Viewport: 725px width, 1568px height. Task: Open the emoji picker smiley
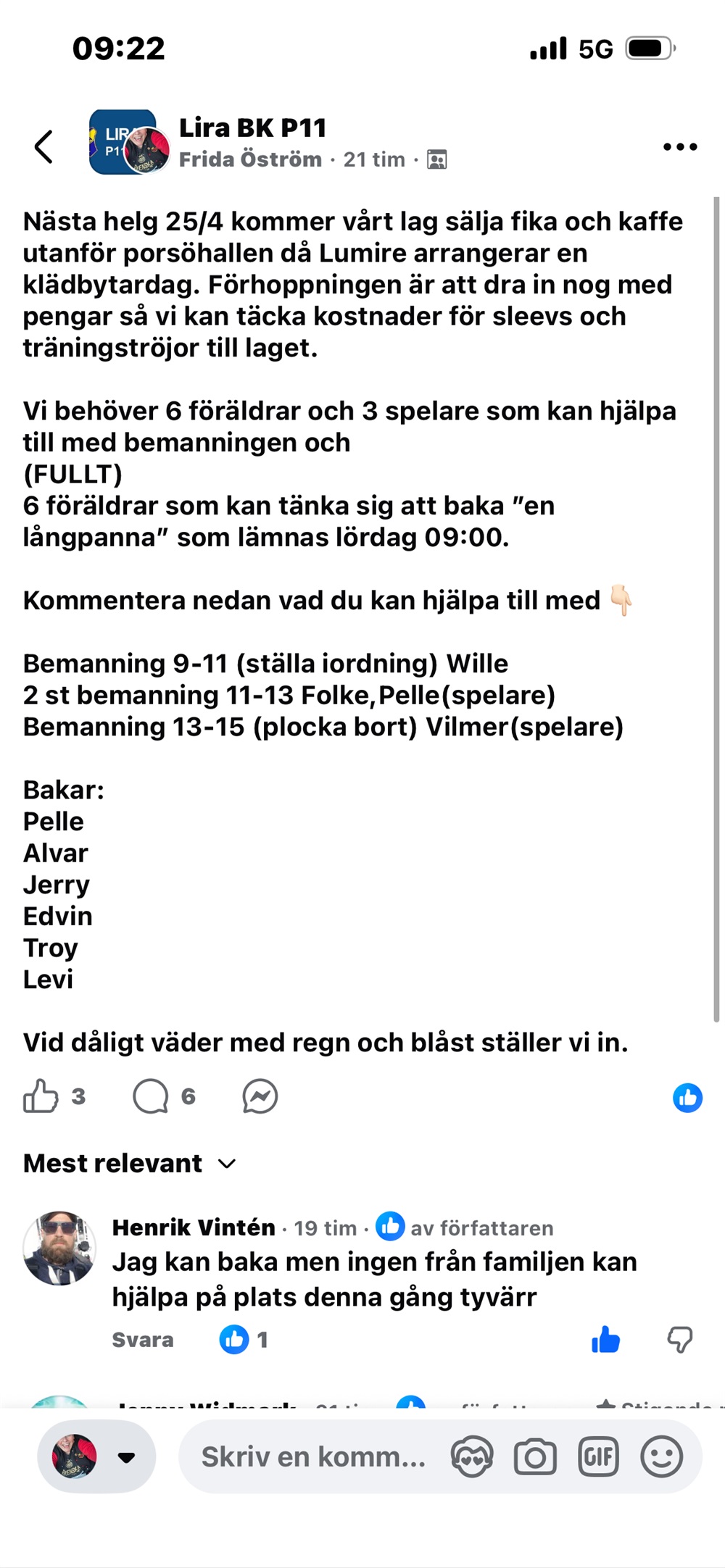click(662, 1456)
